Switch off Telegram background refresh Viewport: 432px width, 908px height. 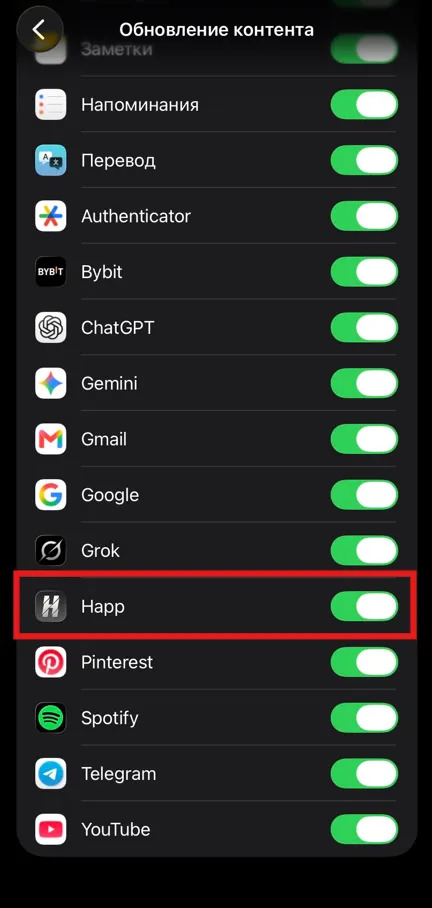pos(364,774)
